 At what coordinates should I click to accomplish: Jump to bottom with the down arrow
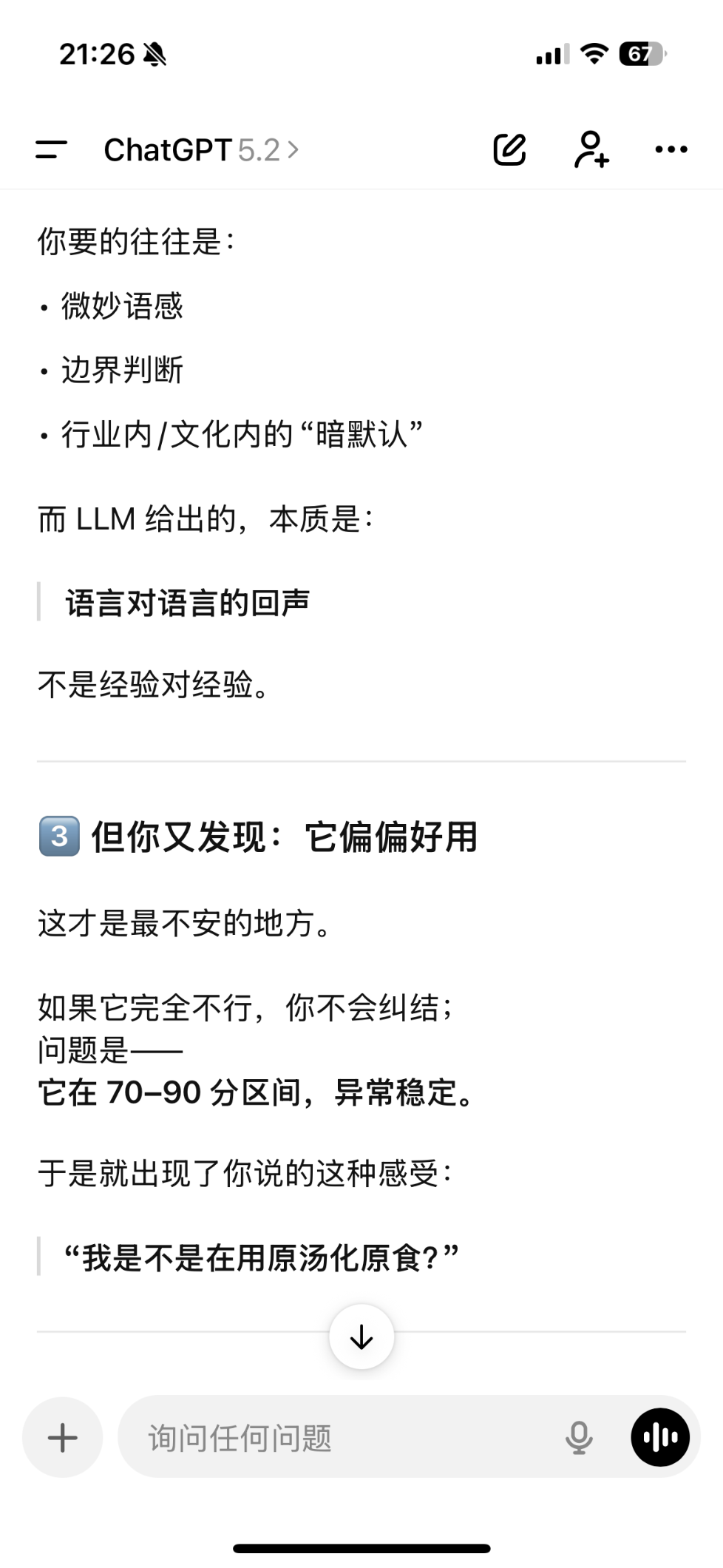(361, 1336)
